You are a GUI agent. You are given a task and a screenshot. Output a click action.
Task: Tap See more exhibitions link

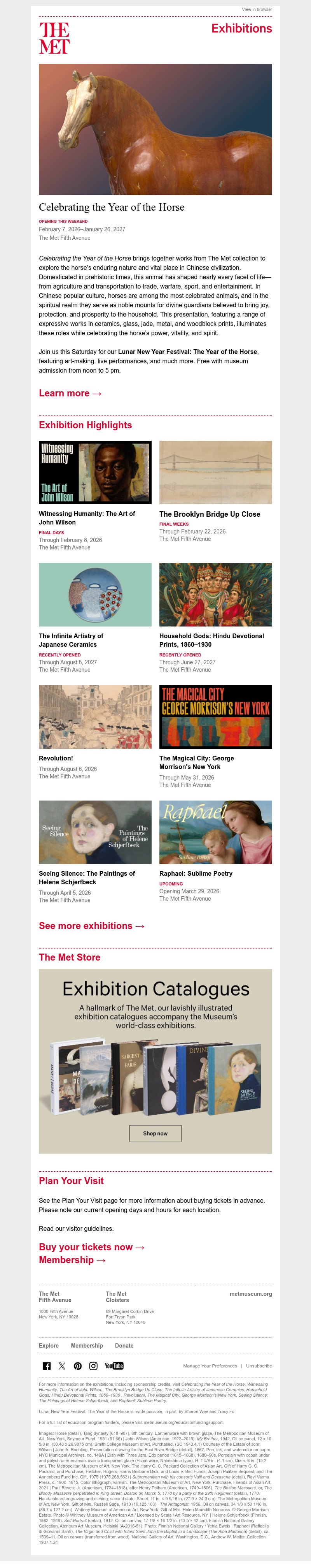92,926
